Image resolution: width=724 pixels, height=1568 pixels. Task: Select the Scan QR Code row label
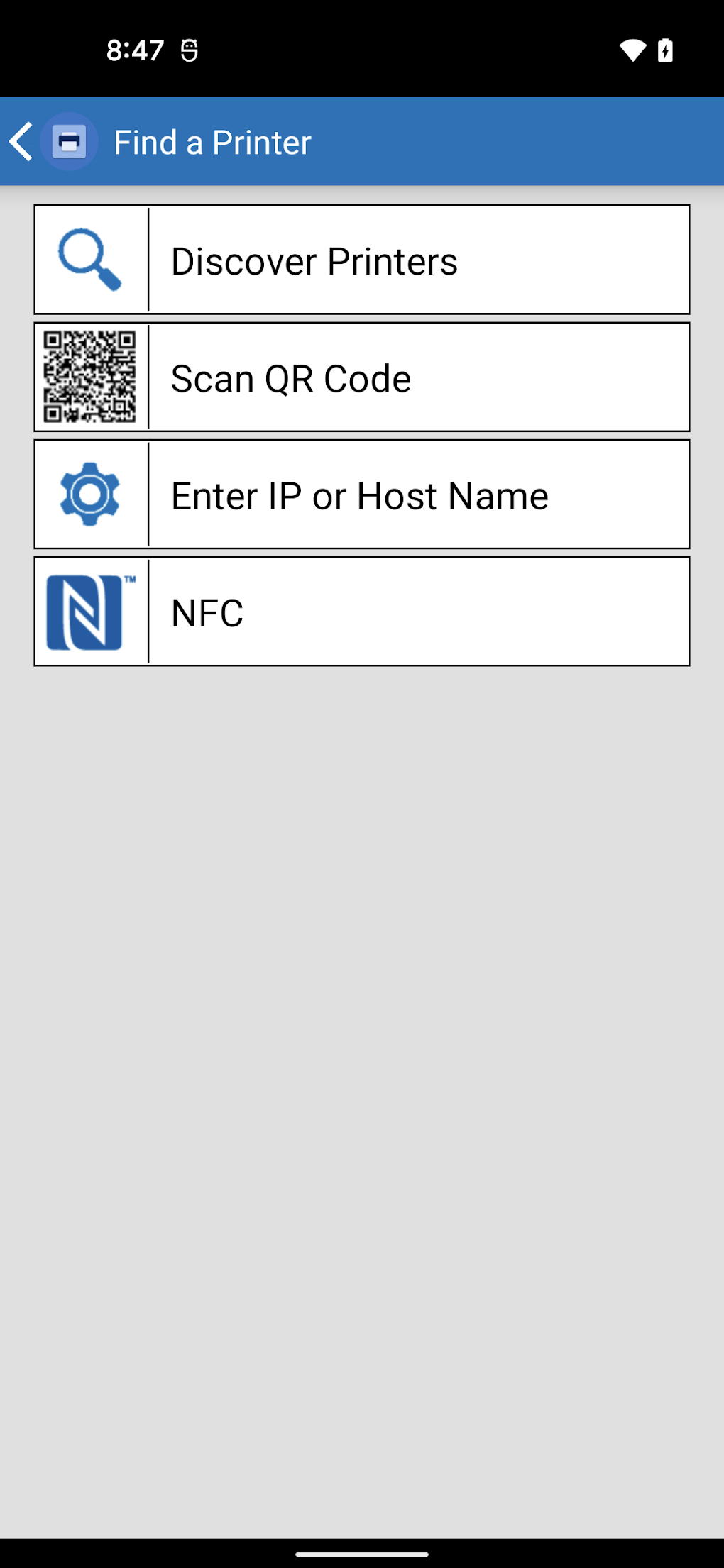(x=290, y=377)
